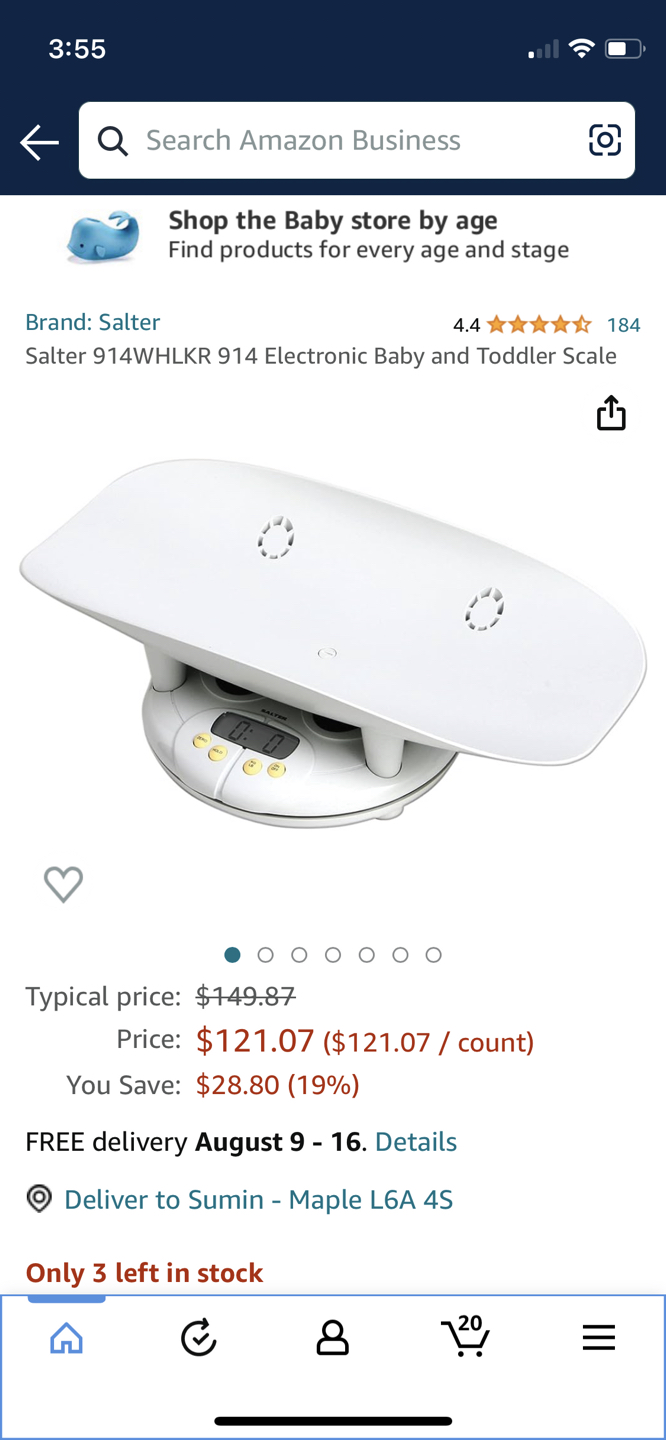Viewport: 666px width, 1440px height.
Task: Open the Shop the Baby store banner
Action: [333, 235]
